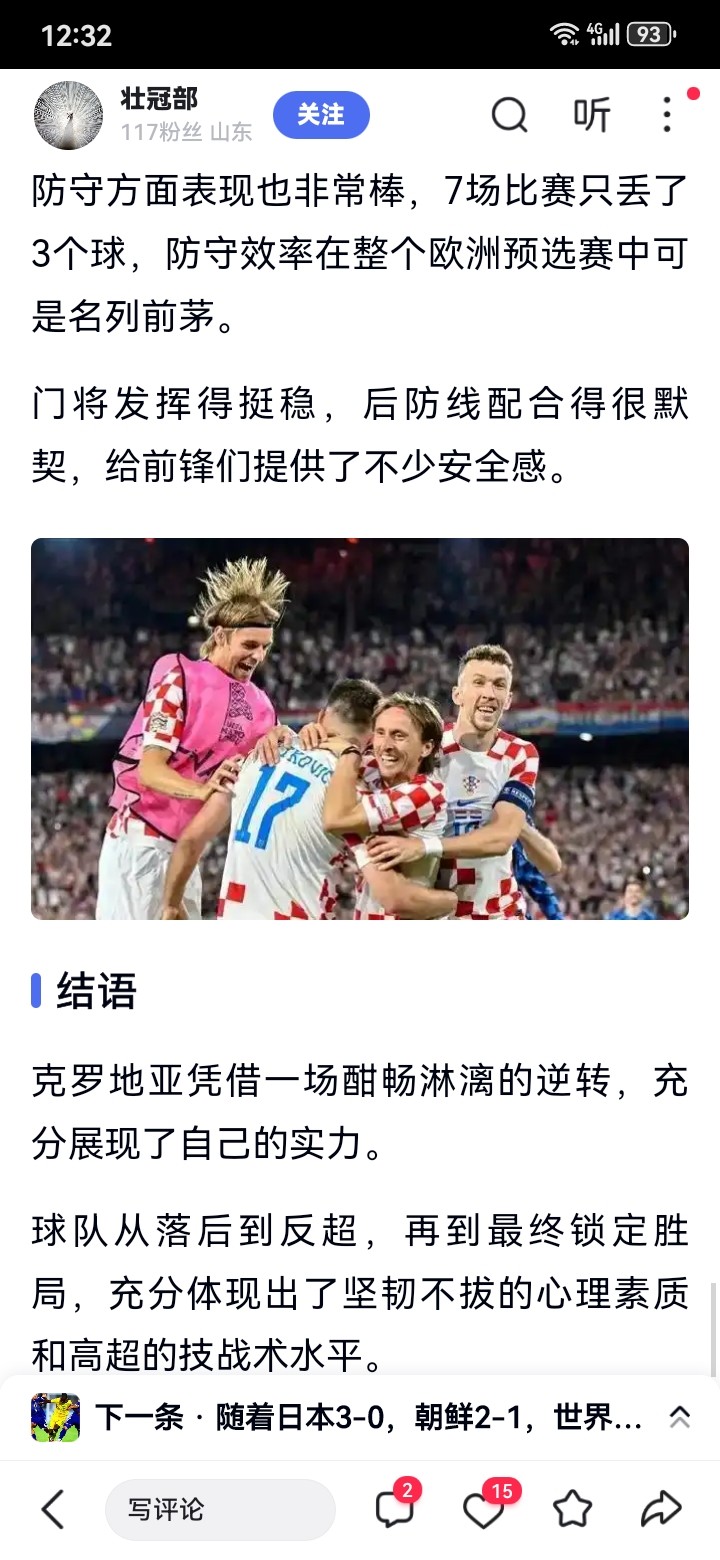Open the three-dot overflow menu
This screenshot has height=1560, width=720.
pyautogui.click(x=667, y=116)
